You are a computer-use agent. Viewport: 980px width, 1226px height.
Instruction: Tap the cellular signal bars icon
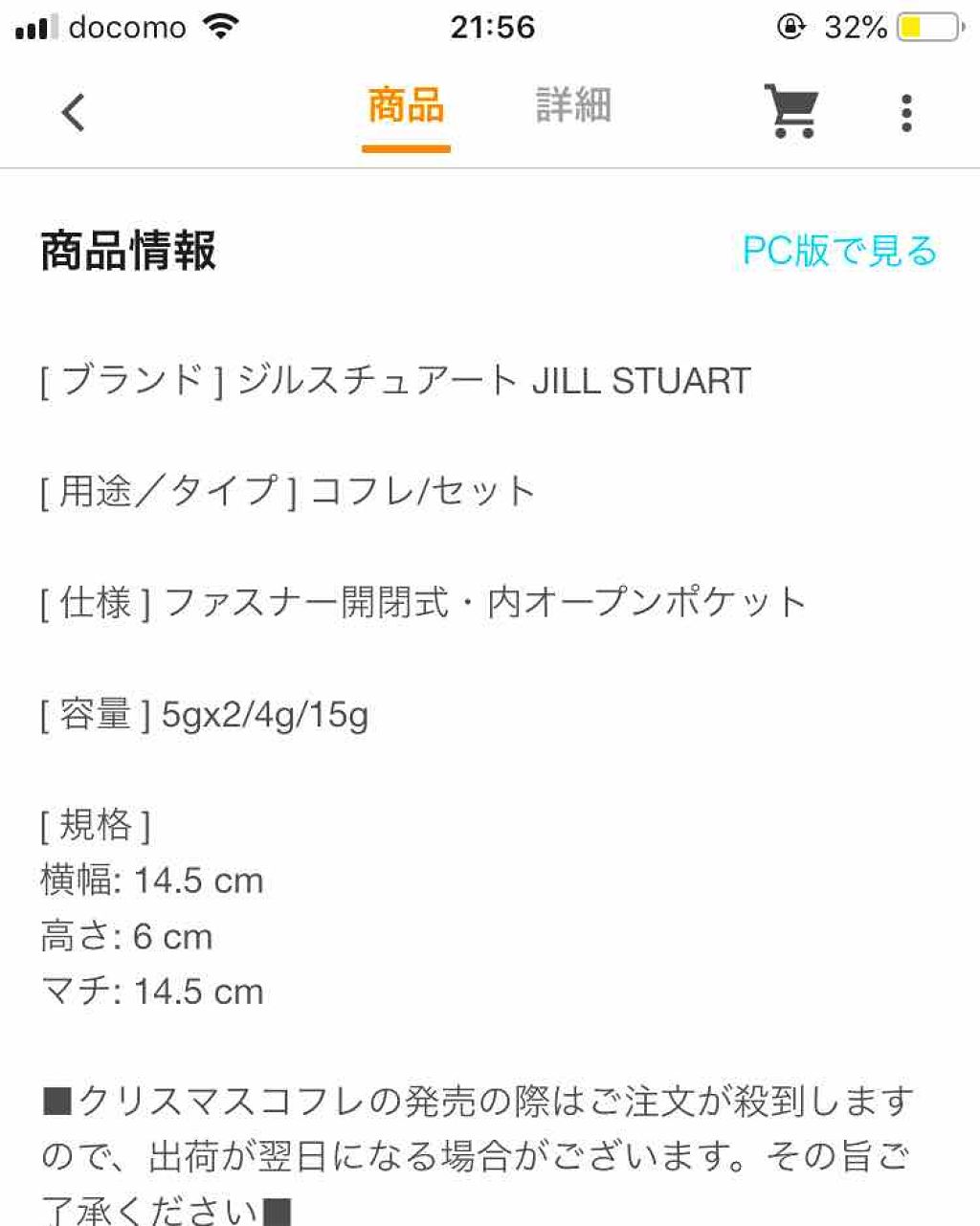tap(33, 28)
